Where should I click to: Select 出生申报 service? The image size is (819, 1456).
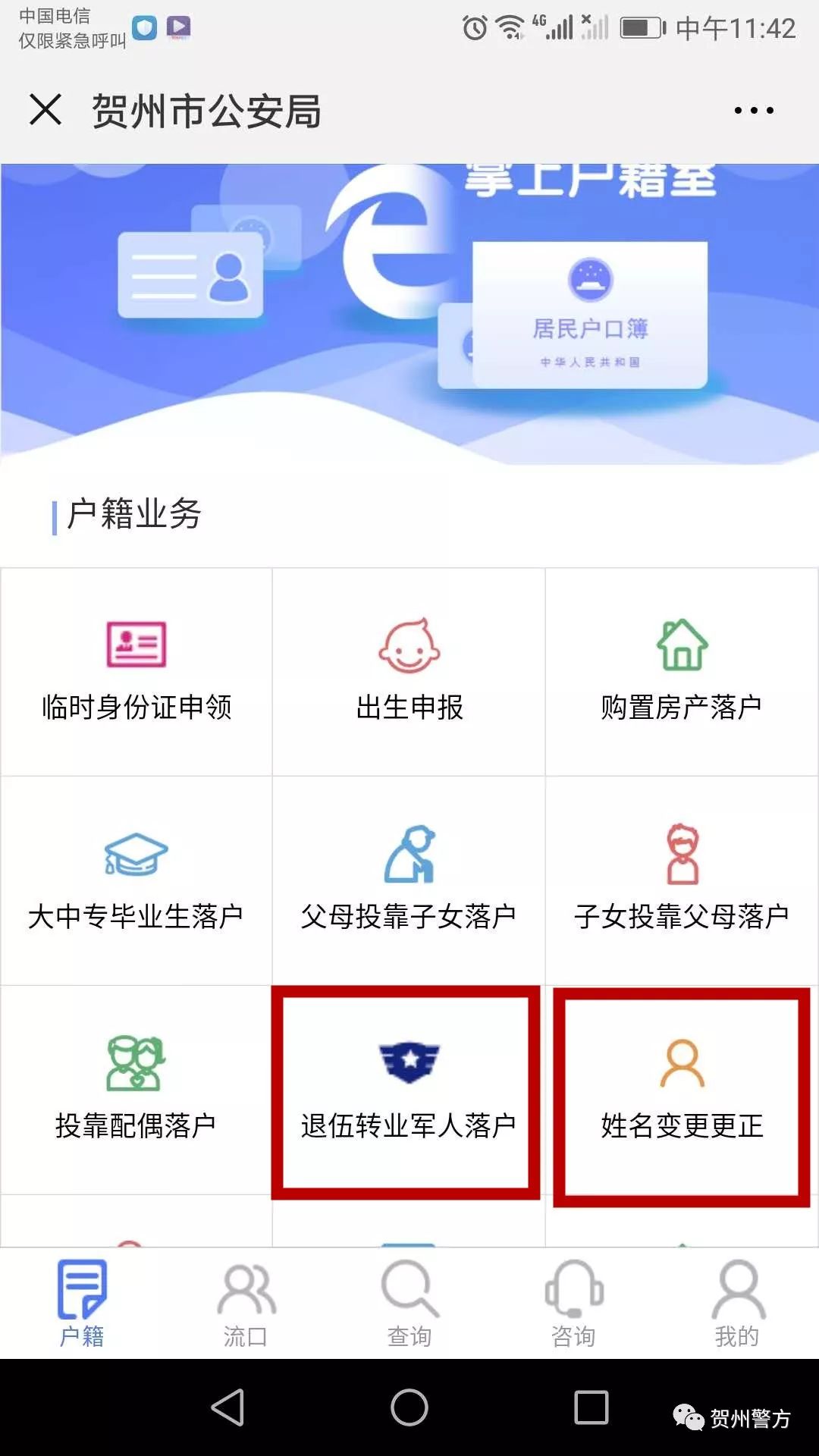tap(409, 672)
